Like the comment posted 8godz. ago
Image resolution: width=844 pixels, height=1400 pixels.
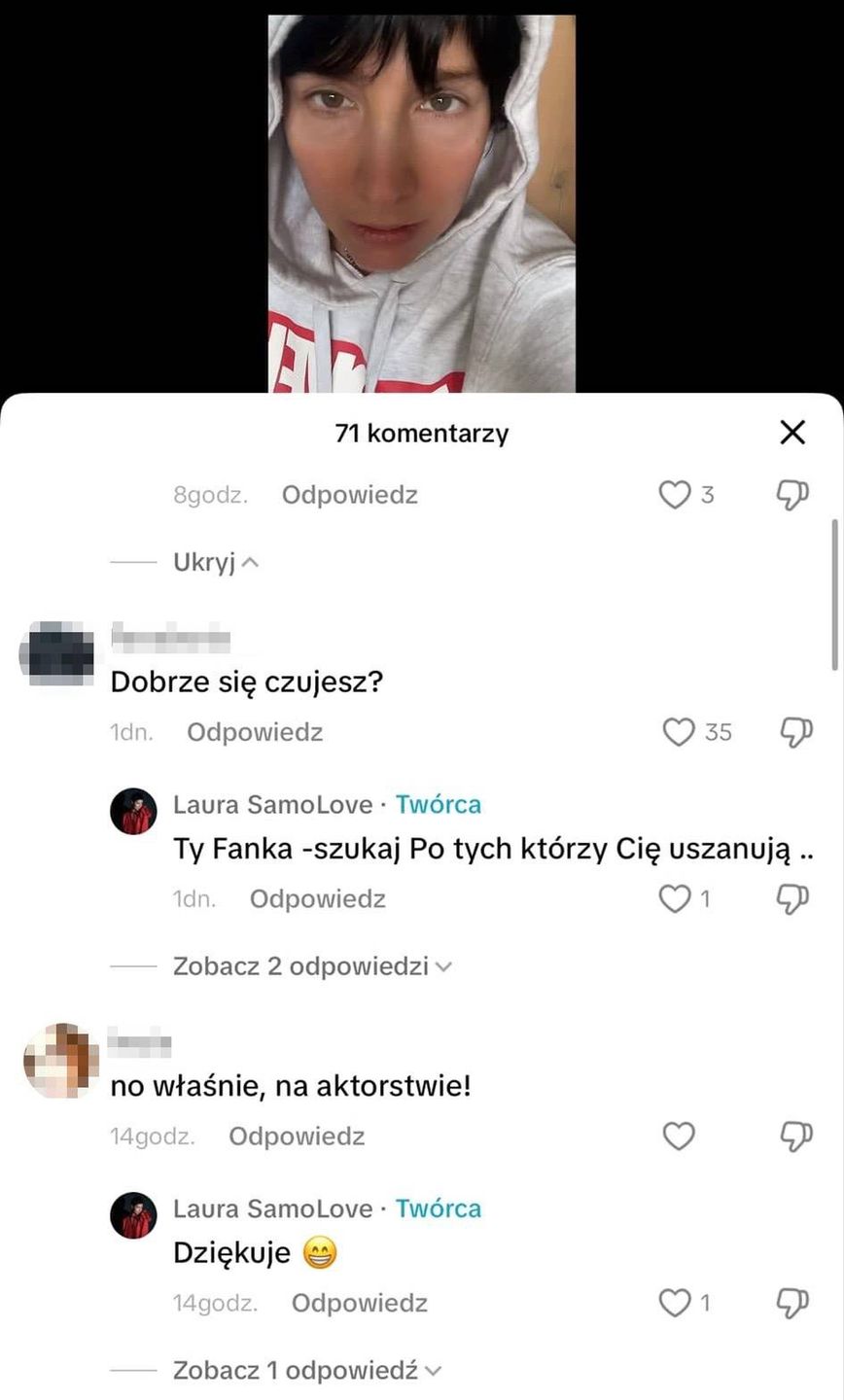675,495
